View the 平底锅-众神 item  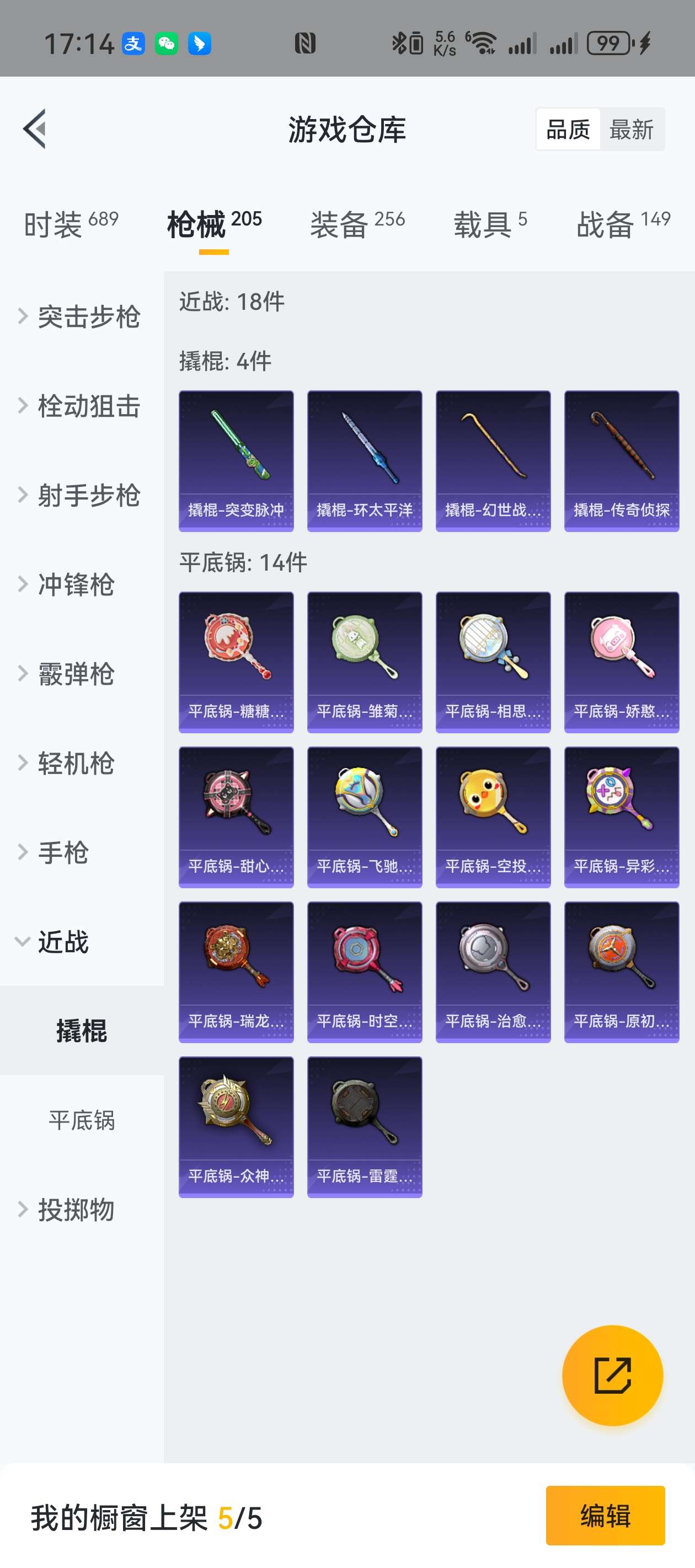coord(236,1127)
